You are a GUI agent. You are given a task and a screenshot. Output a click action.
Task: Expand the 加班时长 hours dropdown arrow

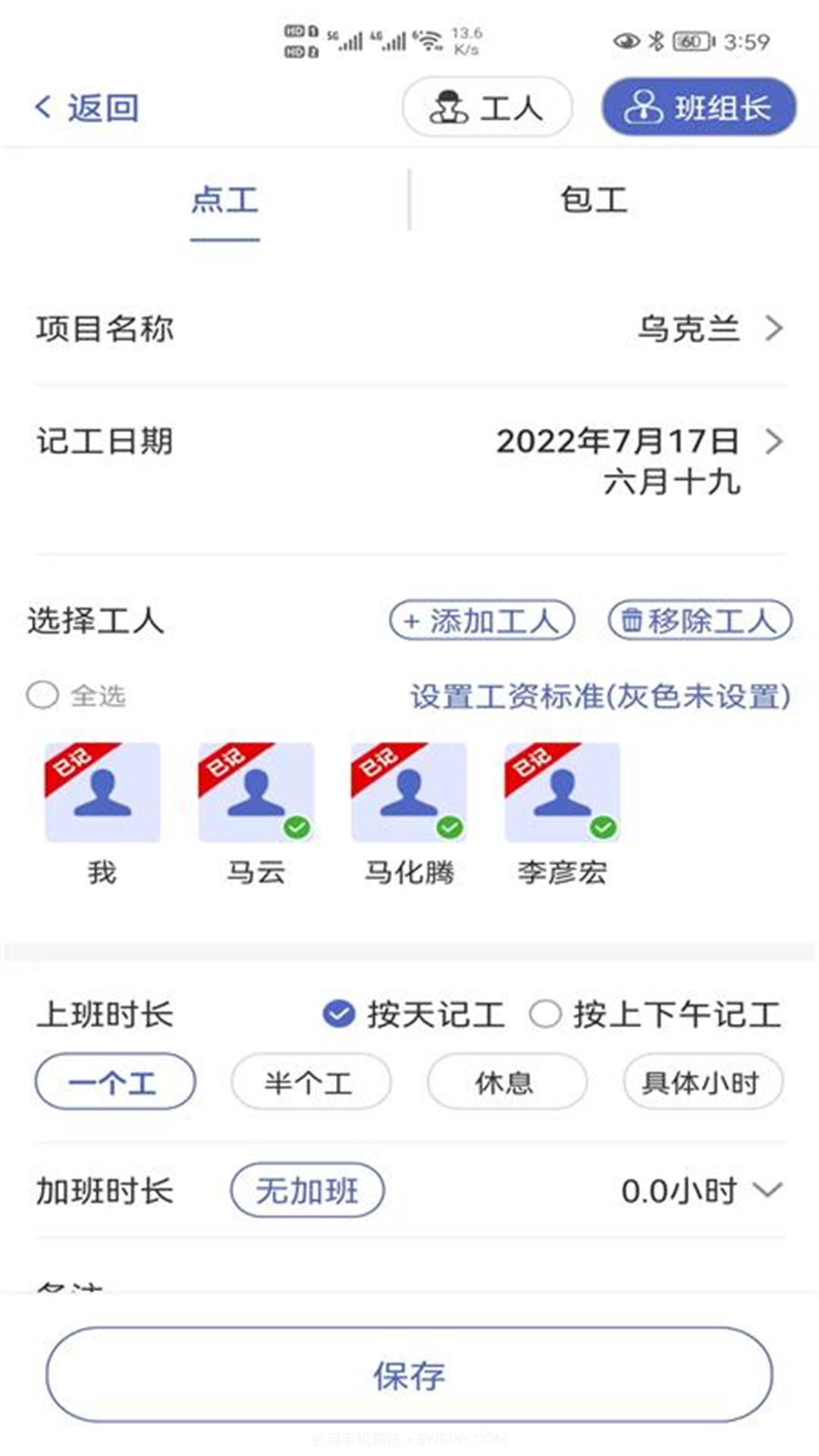pyautogui.click(x=770, y=1190)
